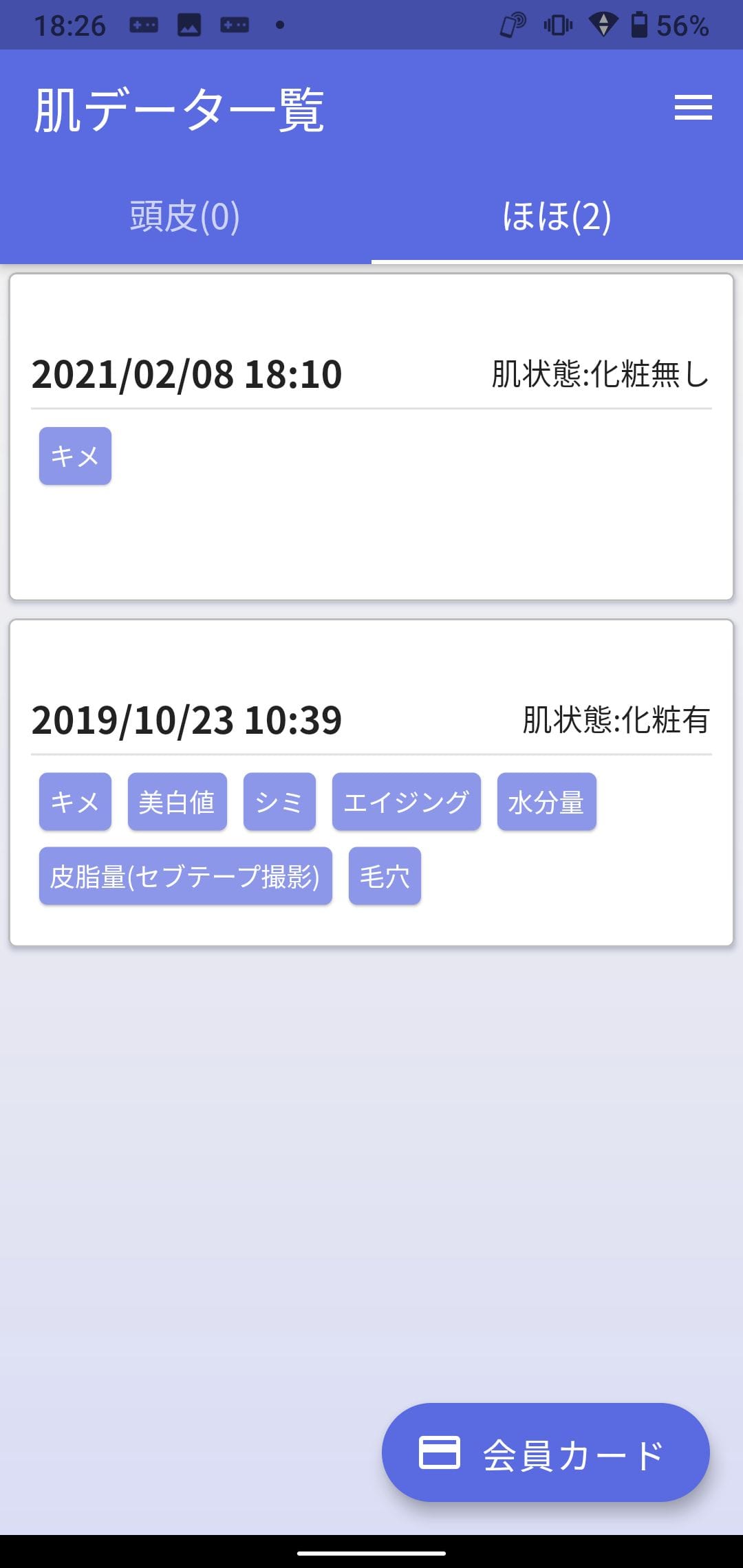The image size is (743, 1568).
Task: Tap the Wi-Fi icon in the status bar
Action: [604, 25]
